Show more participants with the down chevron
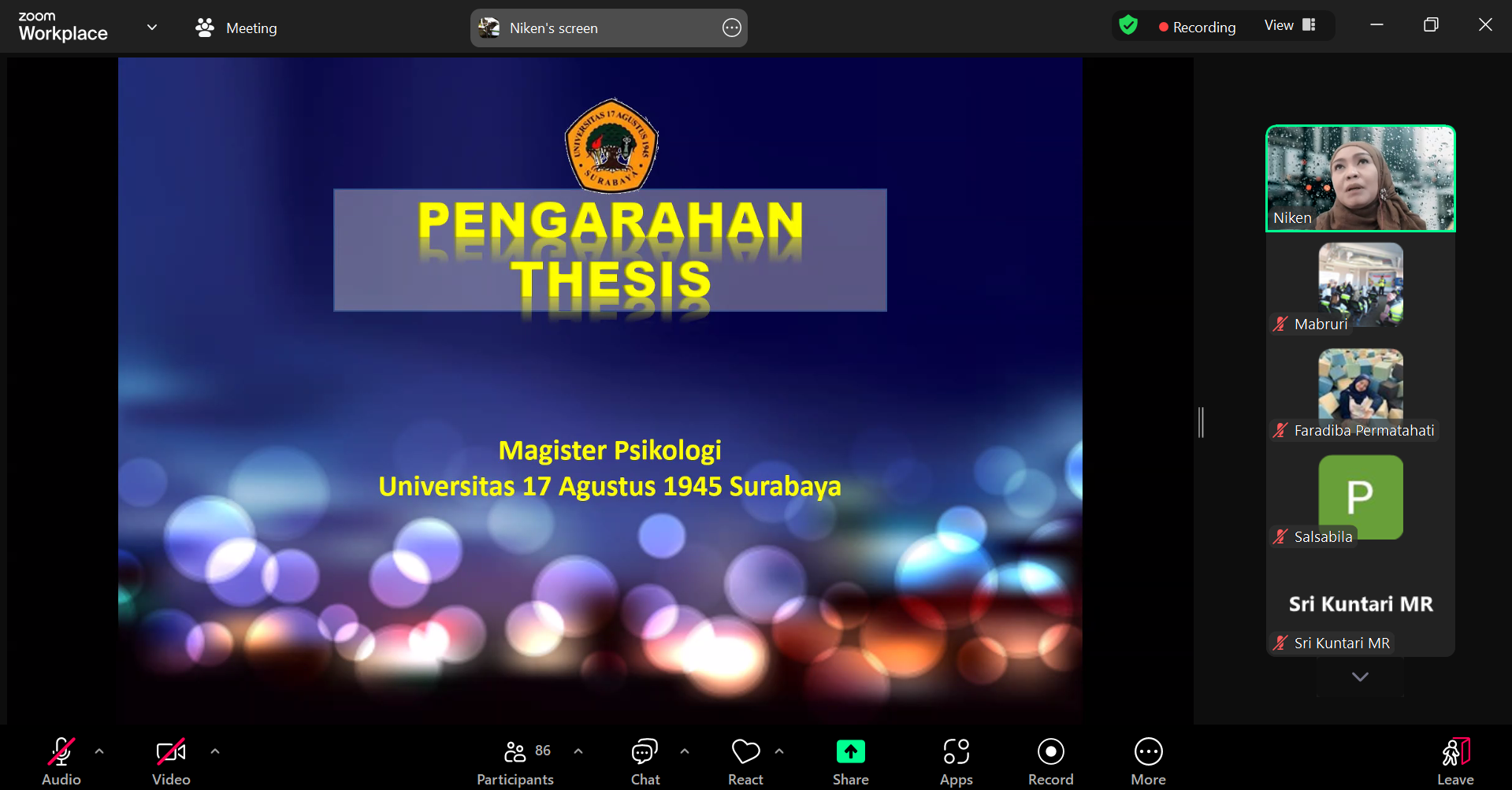This screenshot has height=790, width=1512. (x=1360, y=677)
